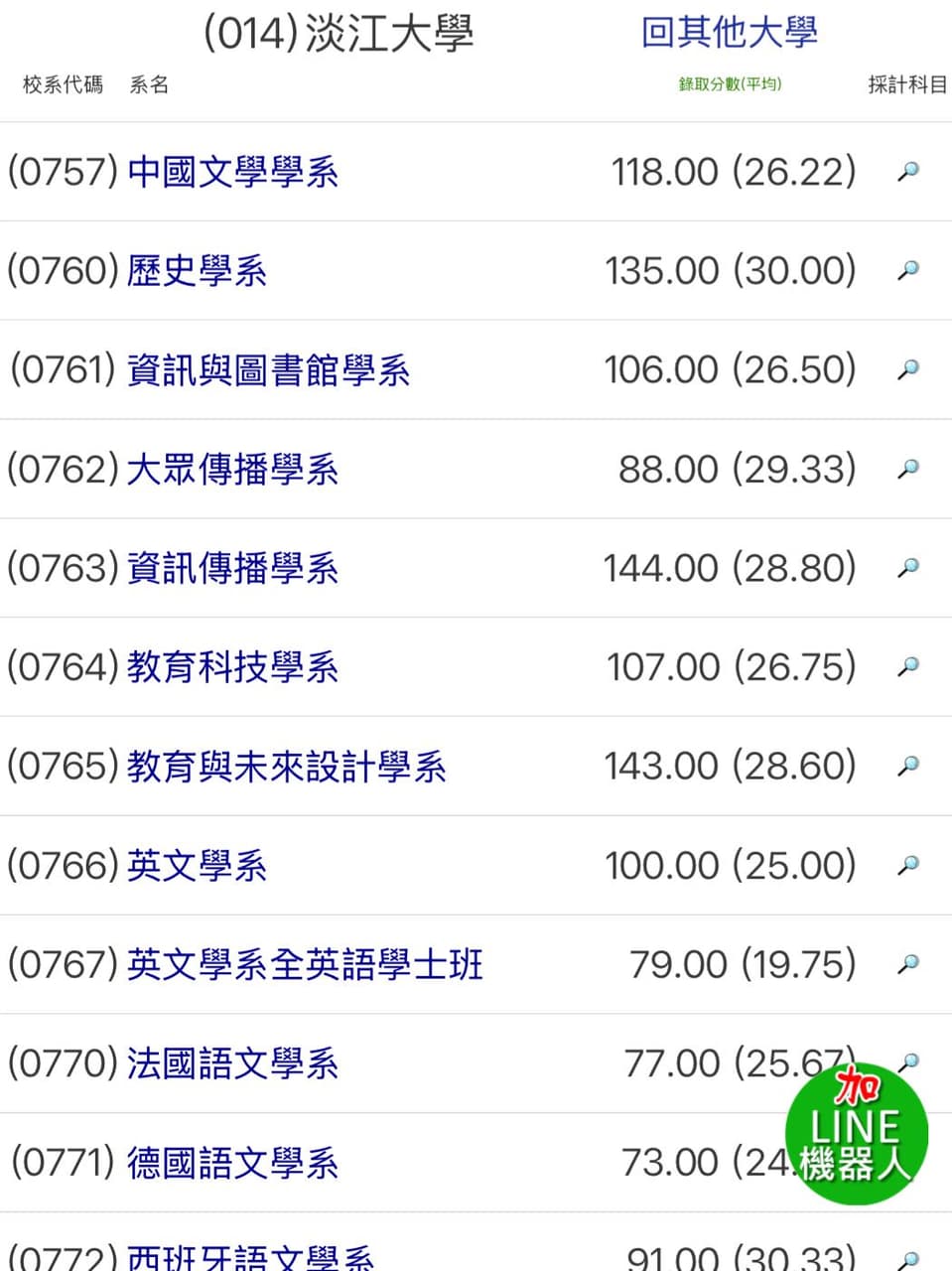Open magnifier beside 教育與未來設計學系
Screen dimensions: 952x1271
click(908, 767)
